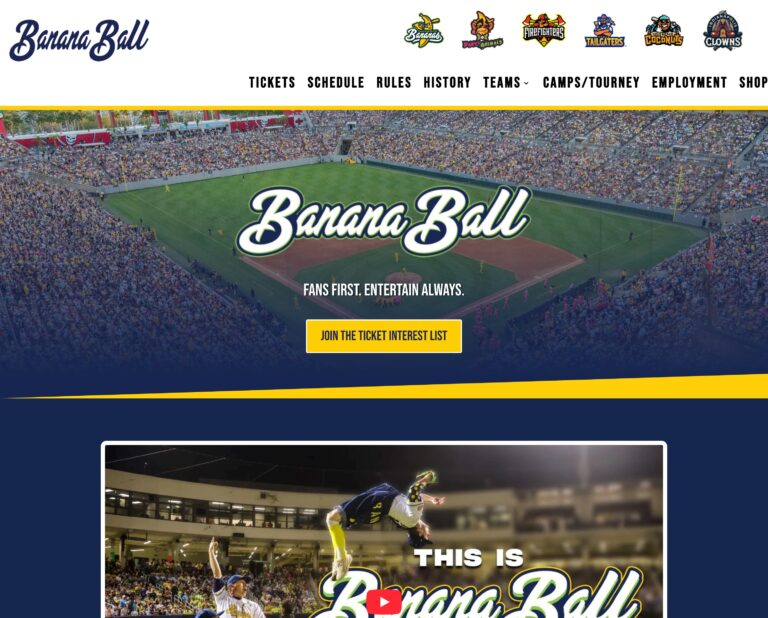Open the History page

coord(447,83)
